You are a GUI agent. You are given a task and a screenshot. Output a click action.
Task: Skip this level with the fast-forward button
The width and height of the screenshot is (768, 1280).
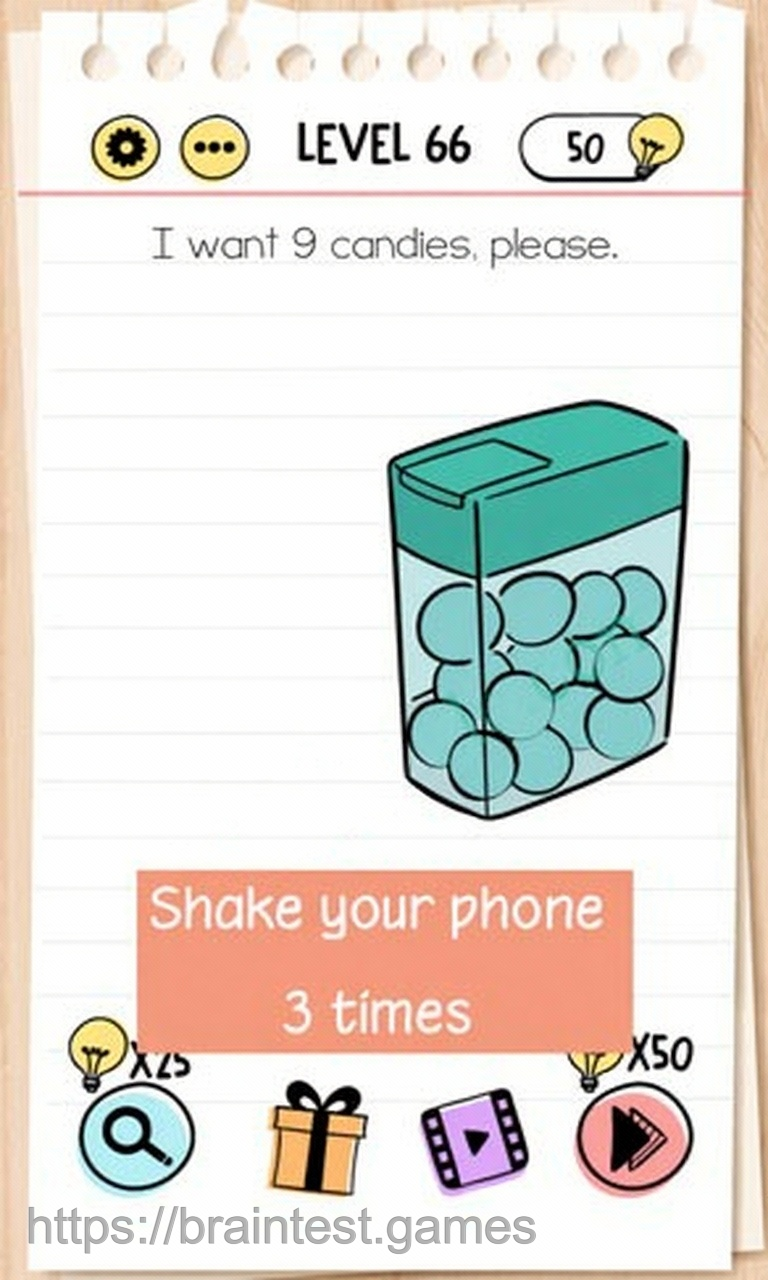(x=634, y=1138)
